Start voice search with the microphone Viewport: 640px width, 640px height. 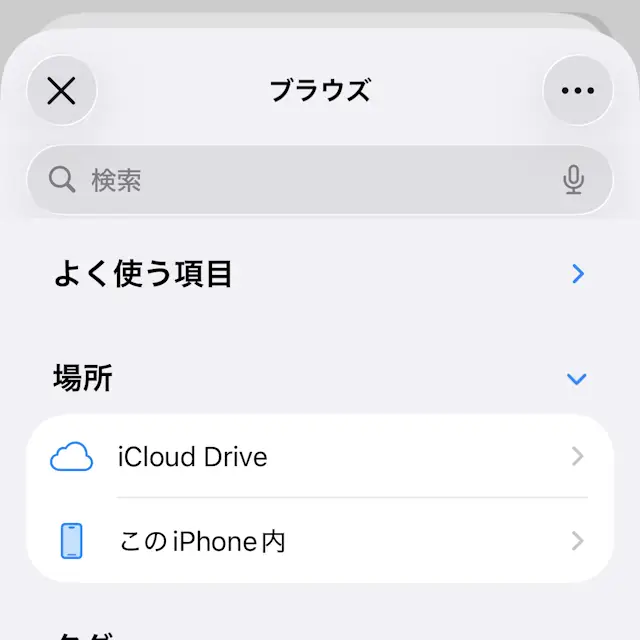click(x=573, y=180)
